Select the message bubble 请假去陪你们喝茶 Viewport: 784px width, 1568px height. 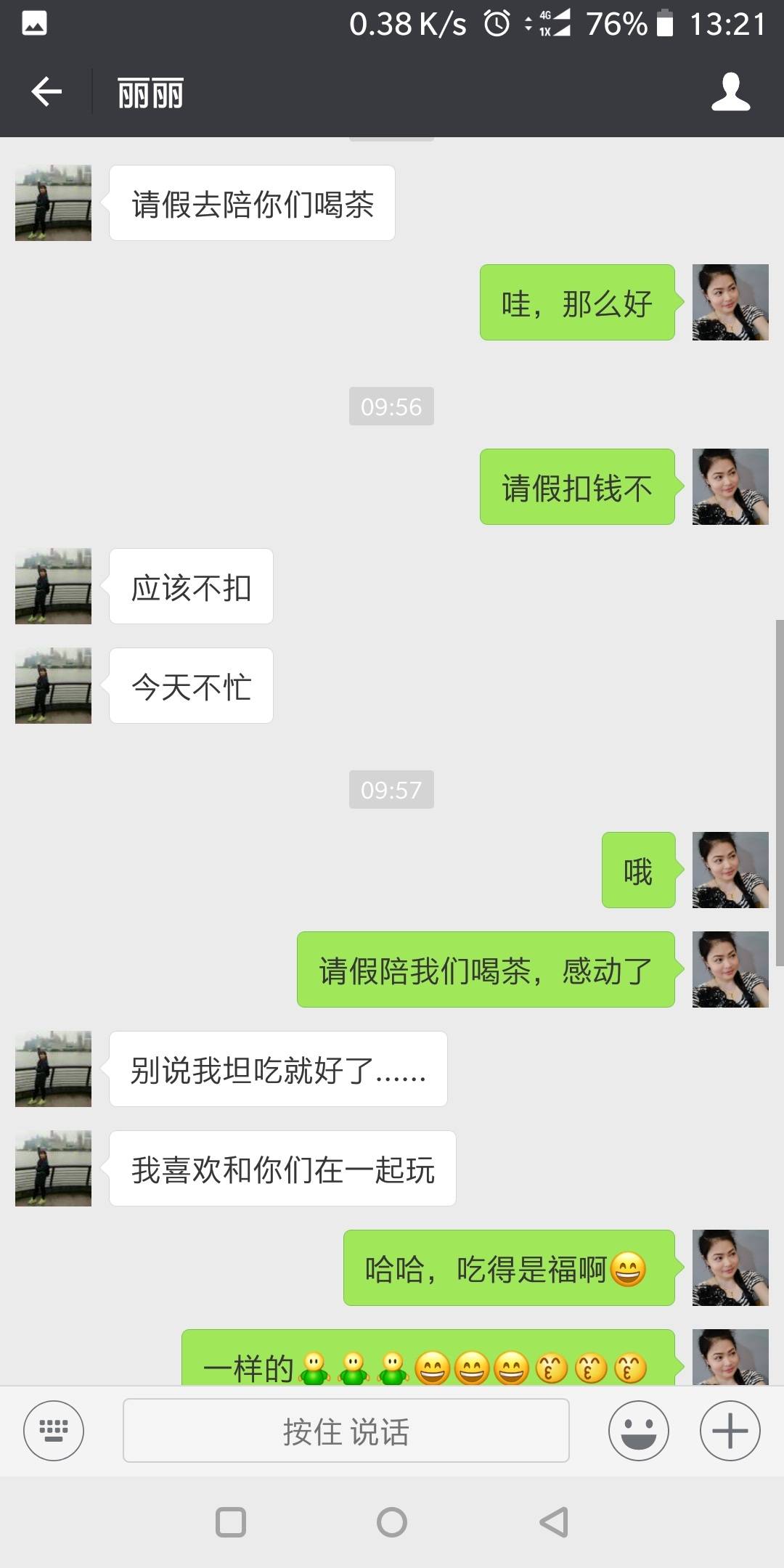point(252,203)
